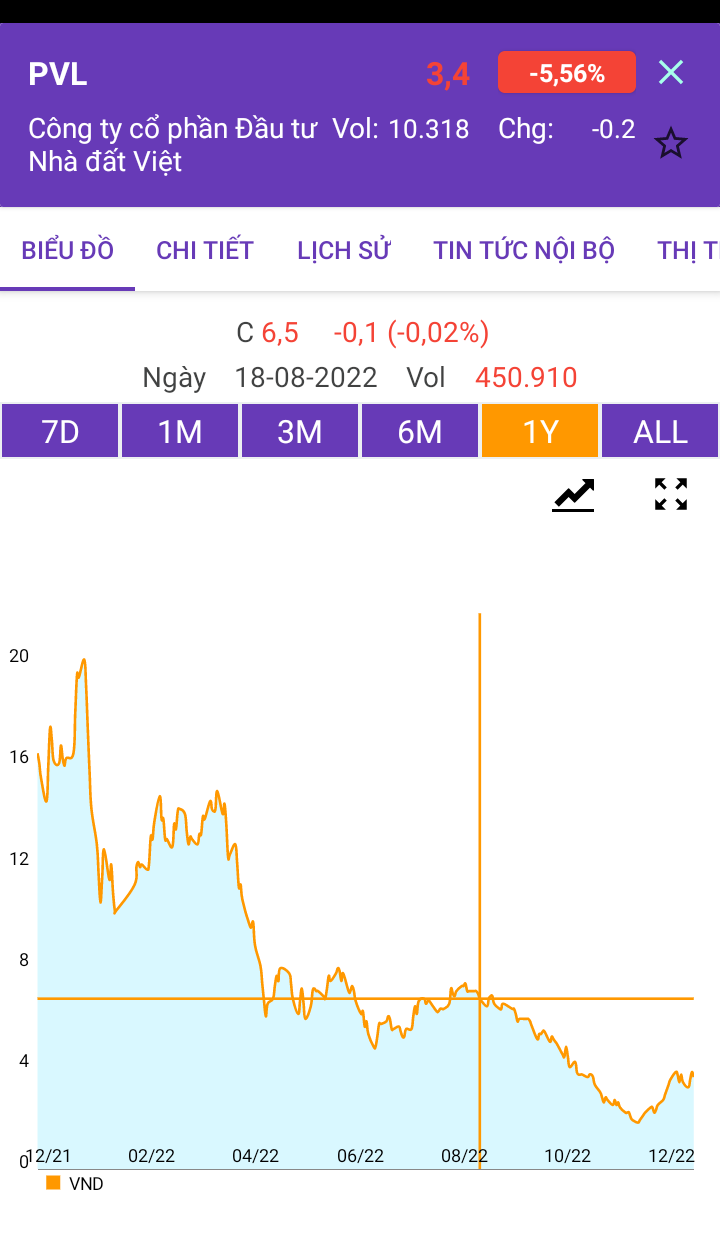Display ALL price history
This screenshot has width=720, height=1239.
tap(660, 431)
